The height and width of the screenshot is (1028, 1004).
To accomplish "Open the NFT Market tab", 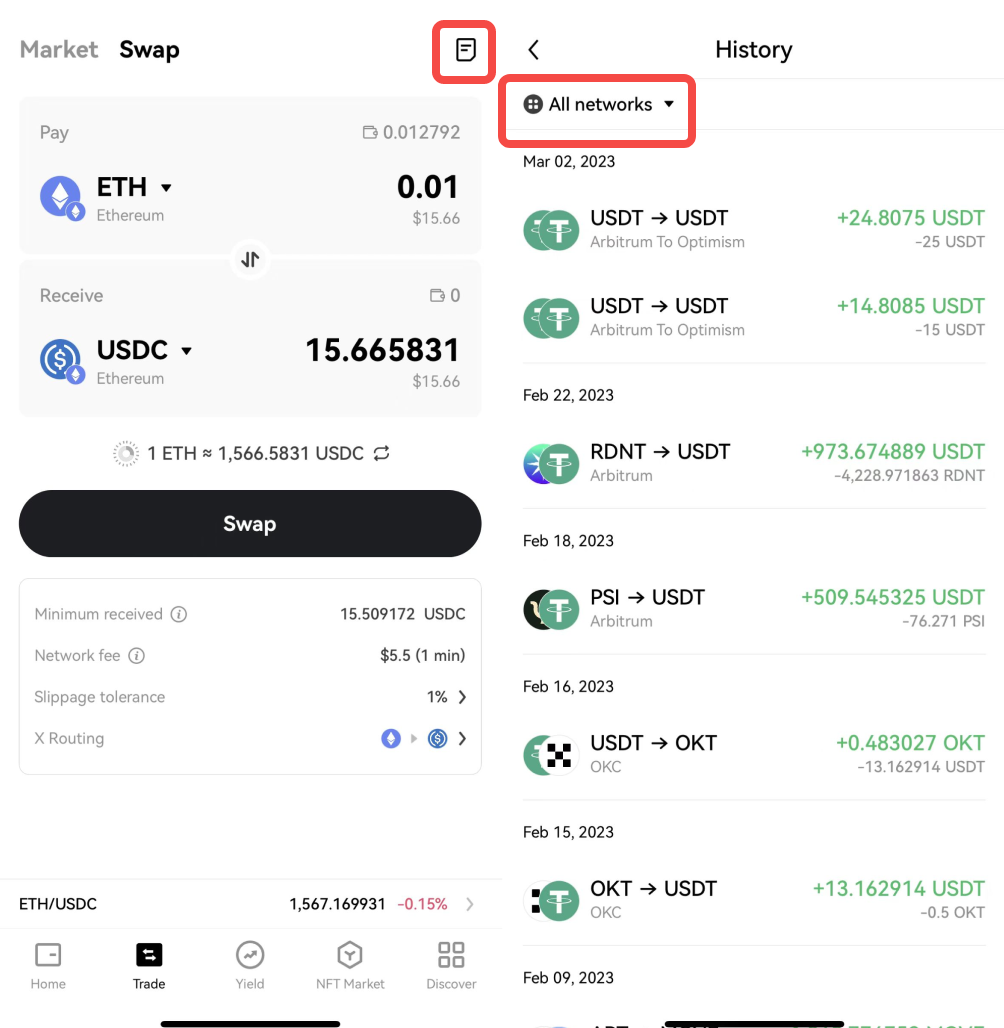I will coord(350,965).
